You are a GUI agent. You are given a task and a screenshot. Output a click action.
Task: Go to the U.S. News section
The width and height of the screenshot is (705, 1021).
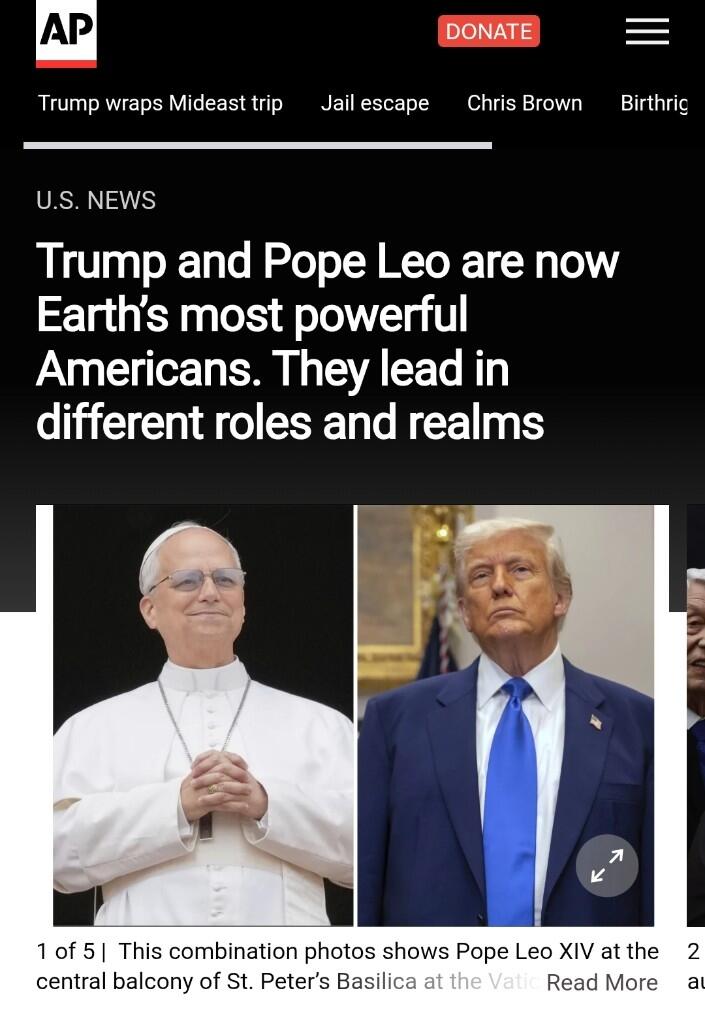[x=96, y=200]
